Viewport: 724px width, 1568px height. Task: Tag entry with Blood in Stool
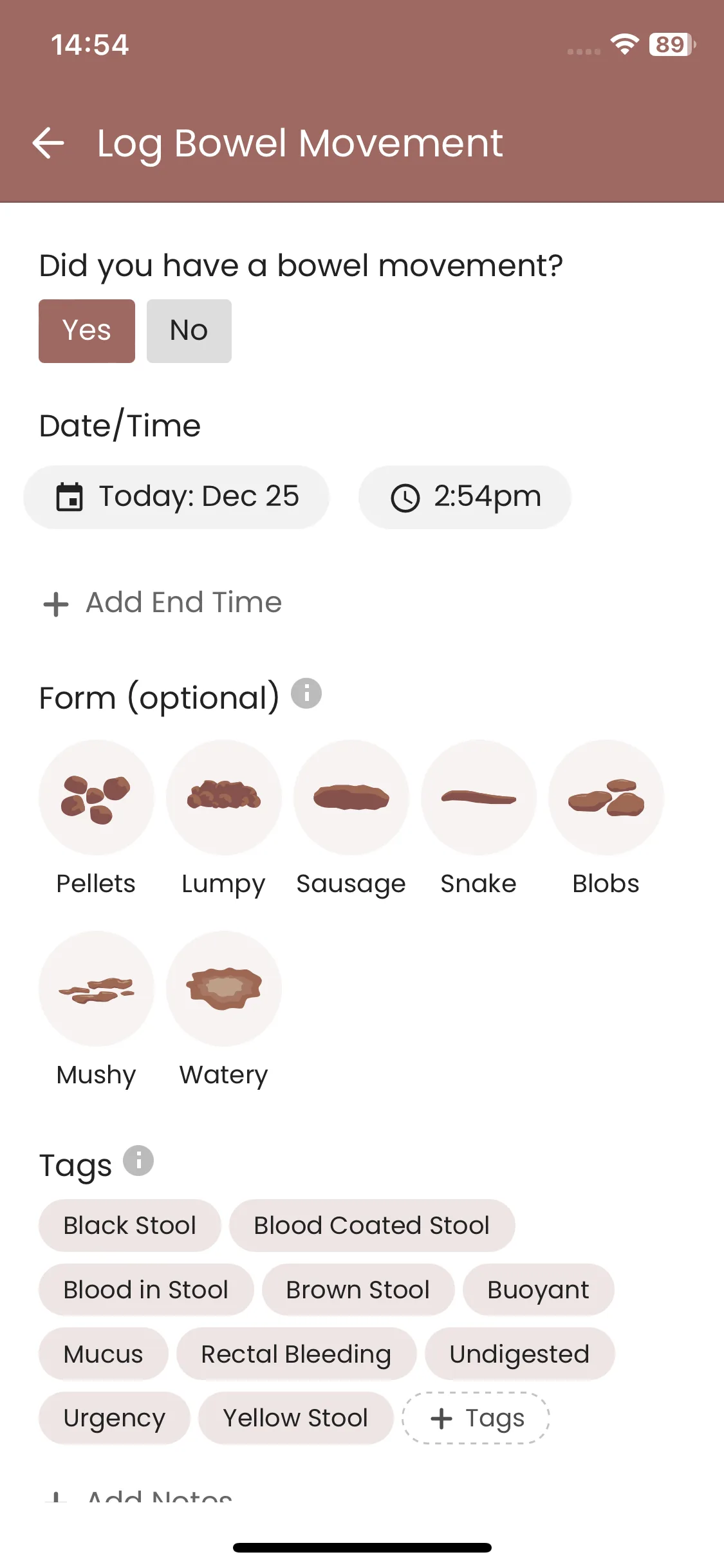145,1290
